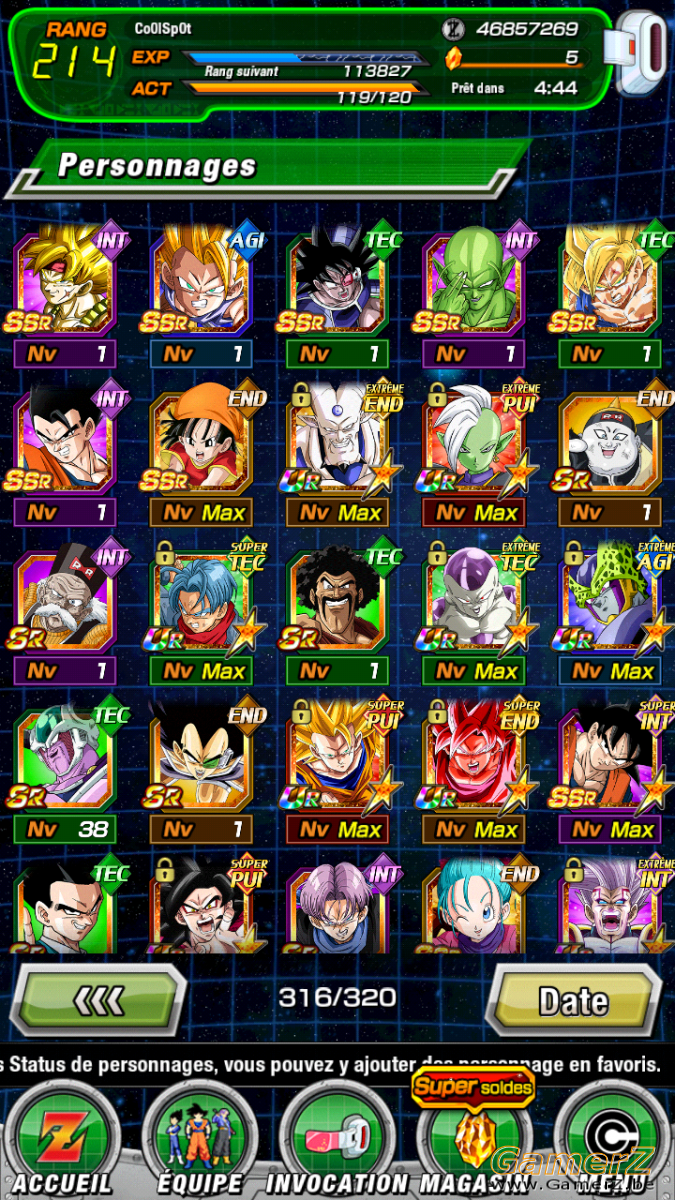
Task: Open the UR Extrême TEC Frieza card
Action: coord(473,600)
